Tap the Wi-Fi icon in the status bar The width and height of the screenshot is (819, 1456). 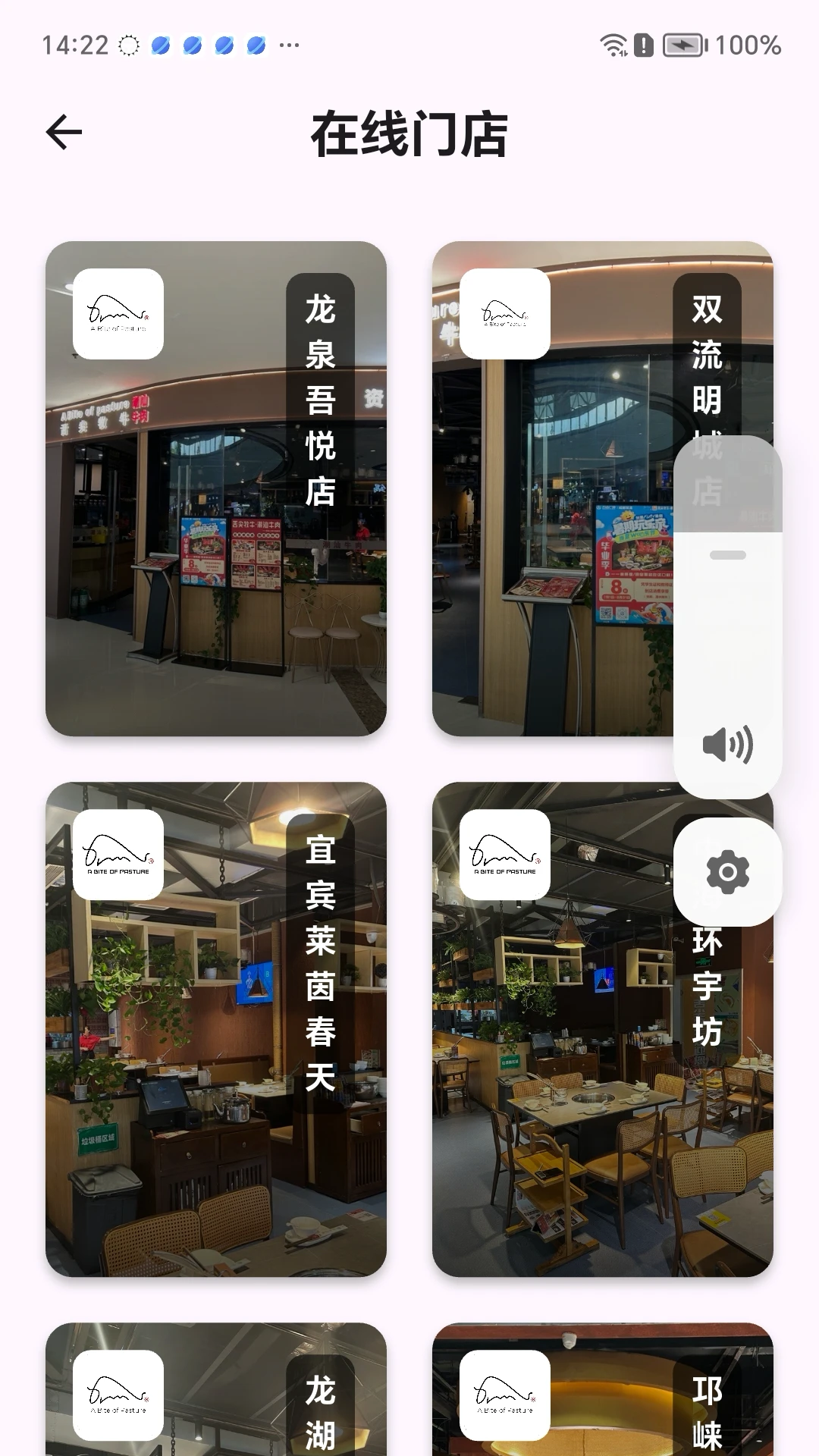pos(613,45)
